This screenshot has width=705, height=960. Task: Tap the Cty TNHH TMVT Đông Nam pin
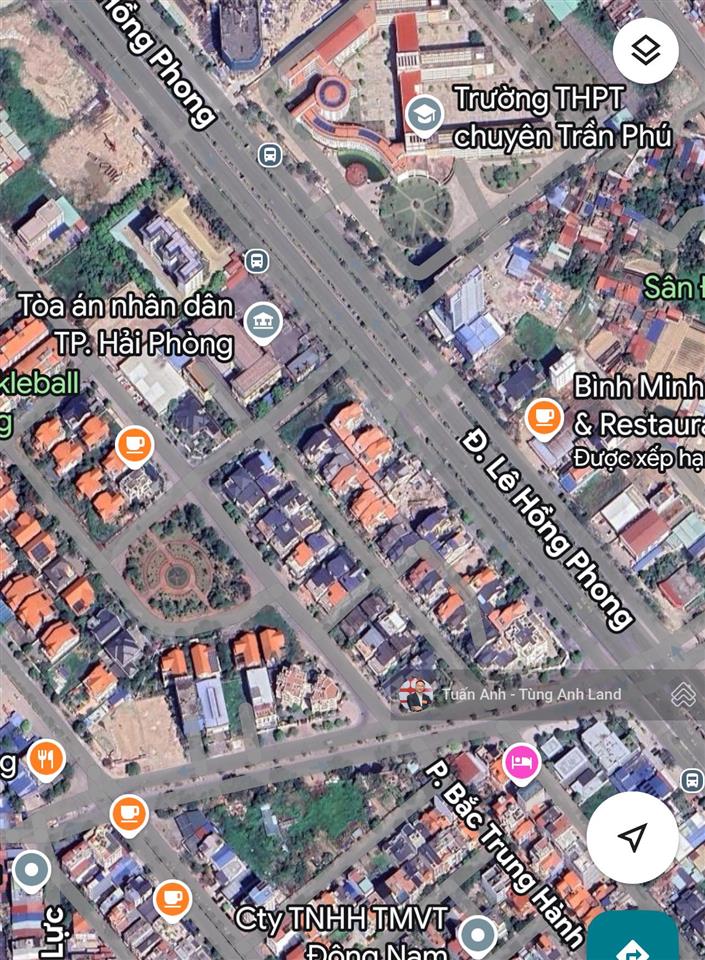478,935
